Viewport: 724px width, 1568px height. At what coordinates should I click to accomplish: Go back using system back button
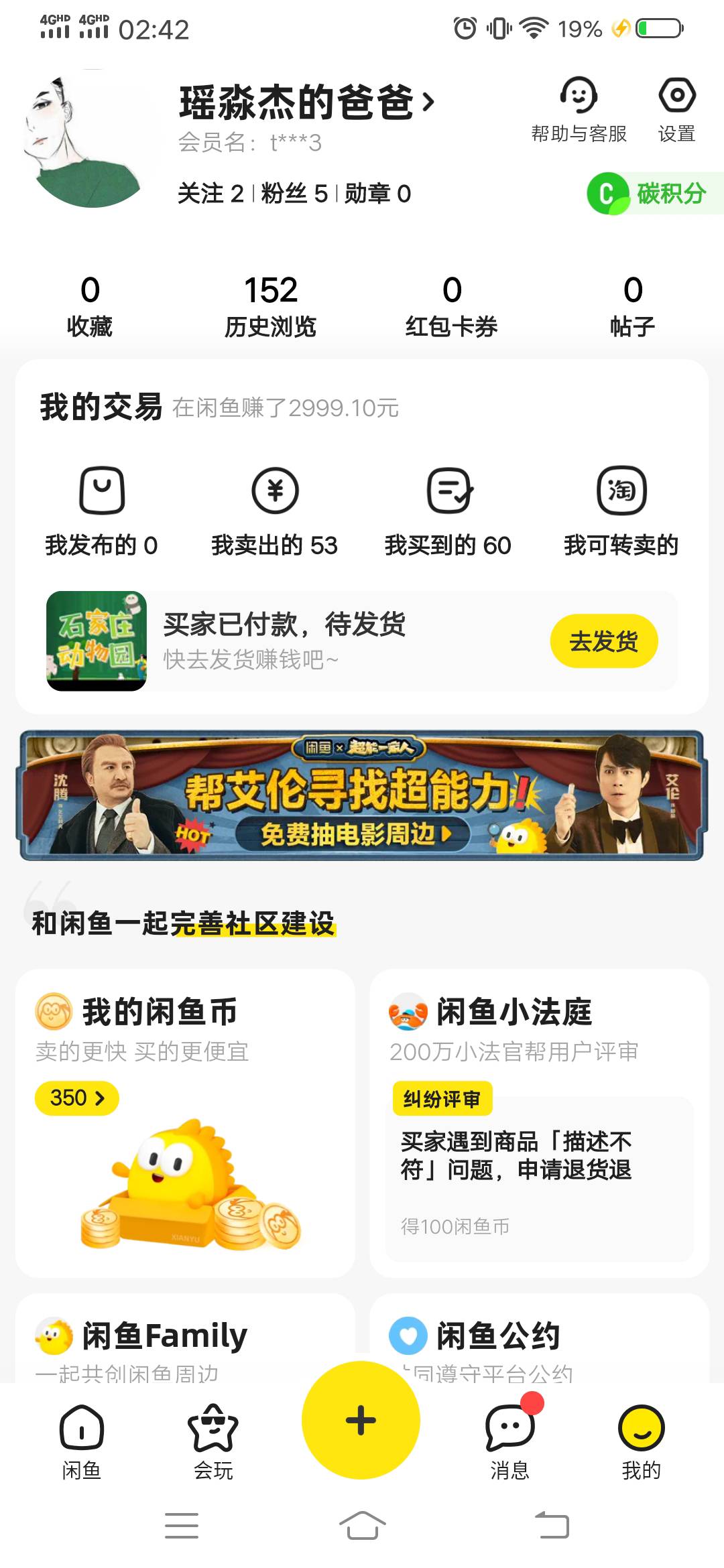pyautogui.click(x=552, y=1526)
